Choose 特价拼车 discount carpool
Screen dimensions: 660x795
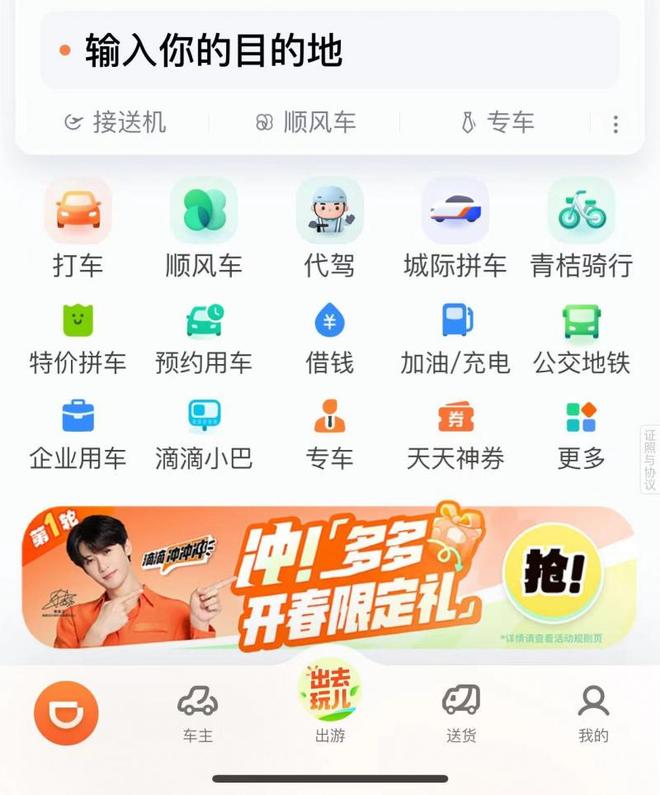click(x=78, y=337)
